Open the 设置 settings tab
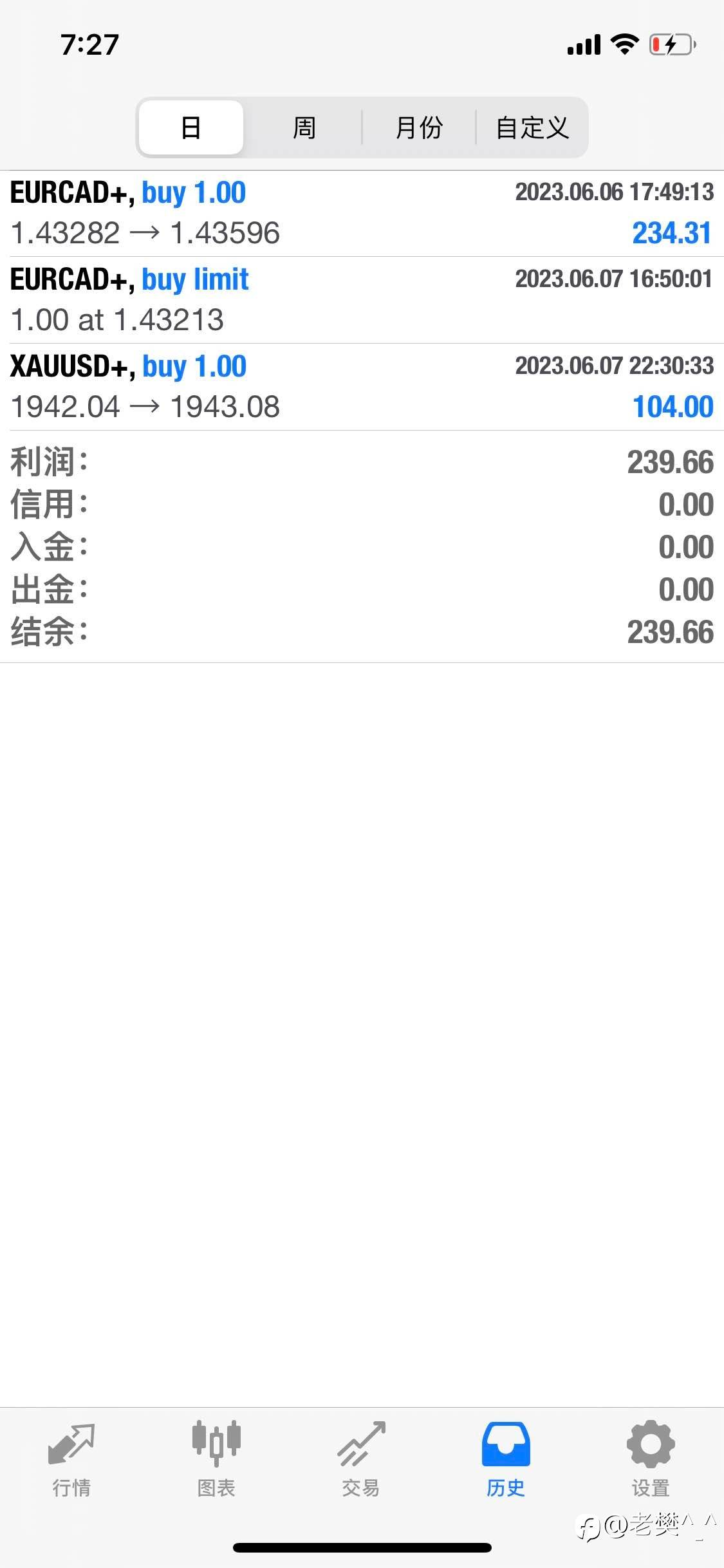The height and width of the screenshot is (1568, 724). [x=651, y=1459]
